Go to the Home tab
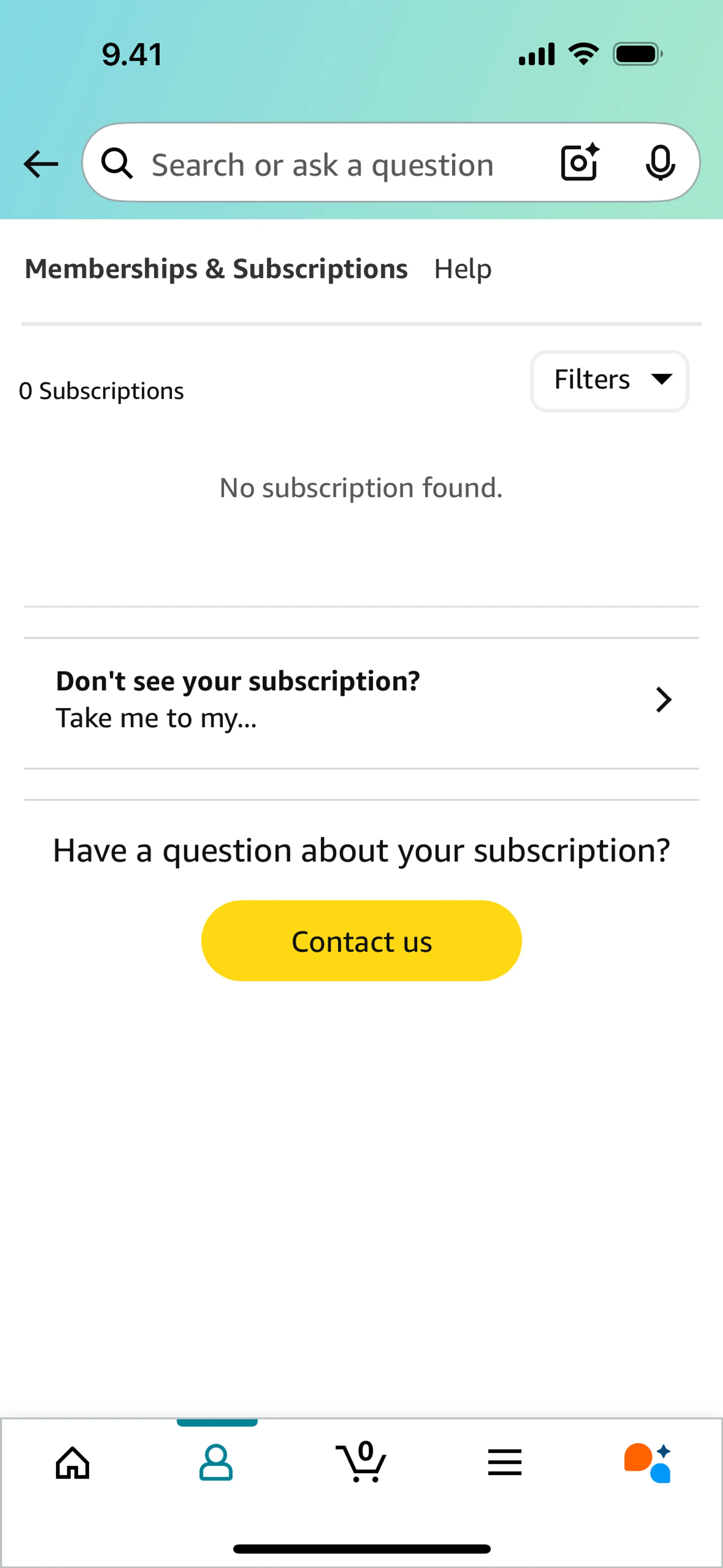The width and height of the screenshot is (723, 1568). click(x=72, y=1463)
